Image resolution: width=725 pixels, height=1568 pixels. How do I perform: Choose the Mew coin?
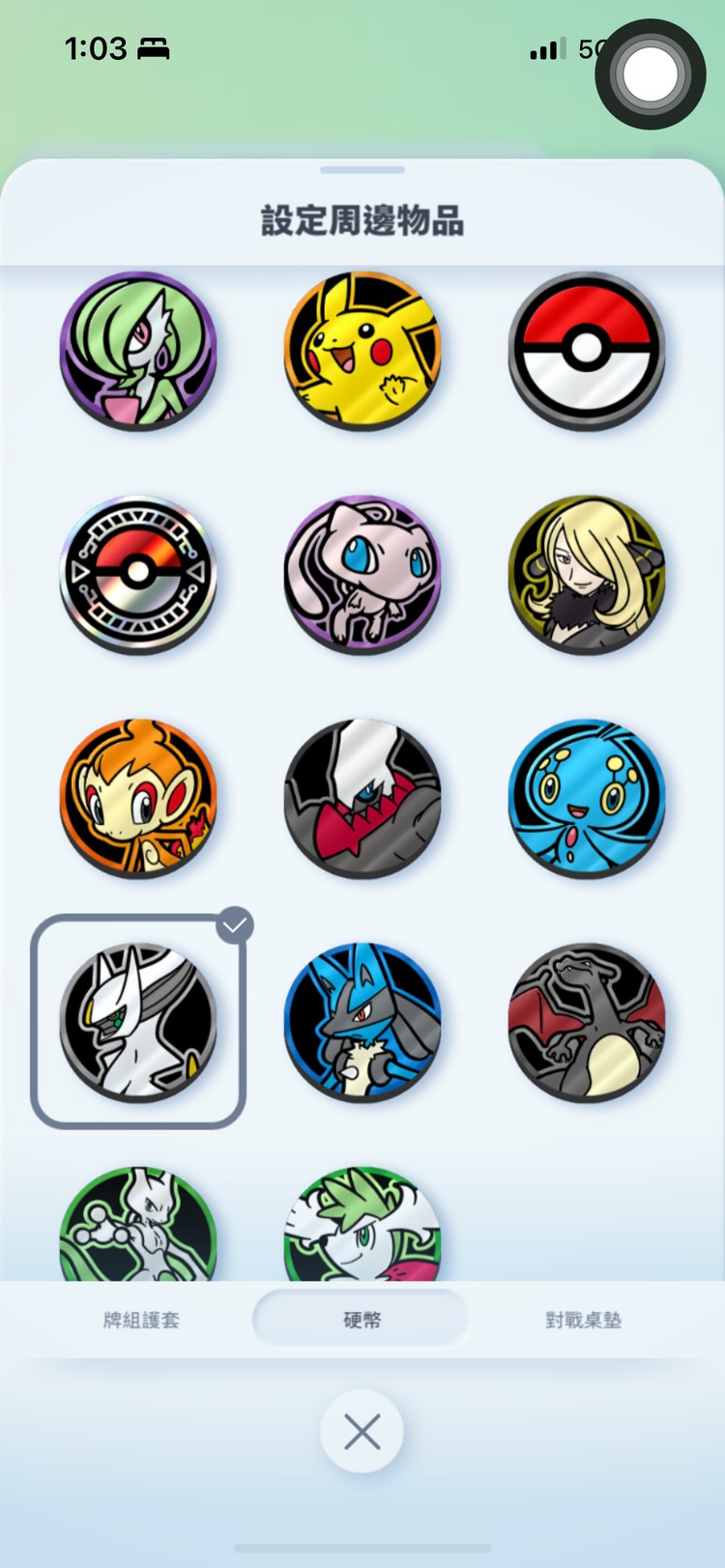[x=362, y=574]
